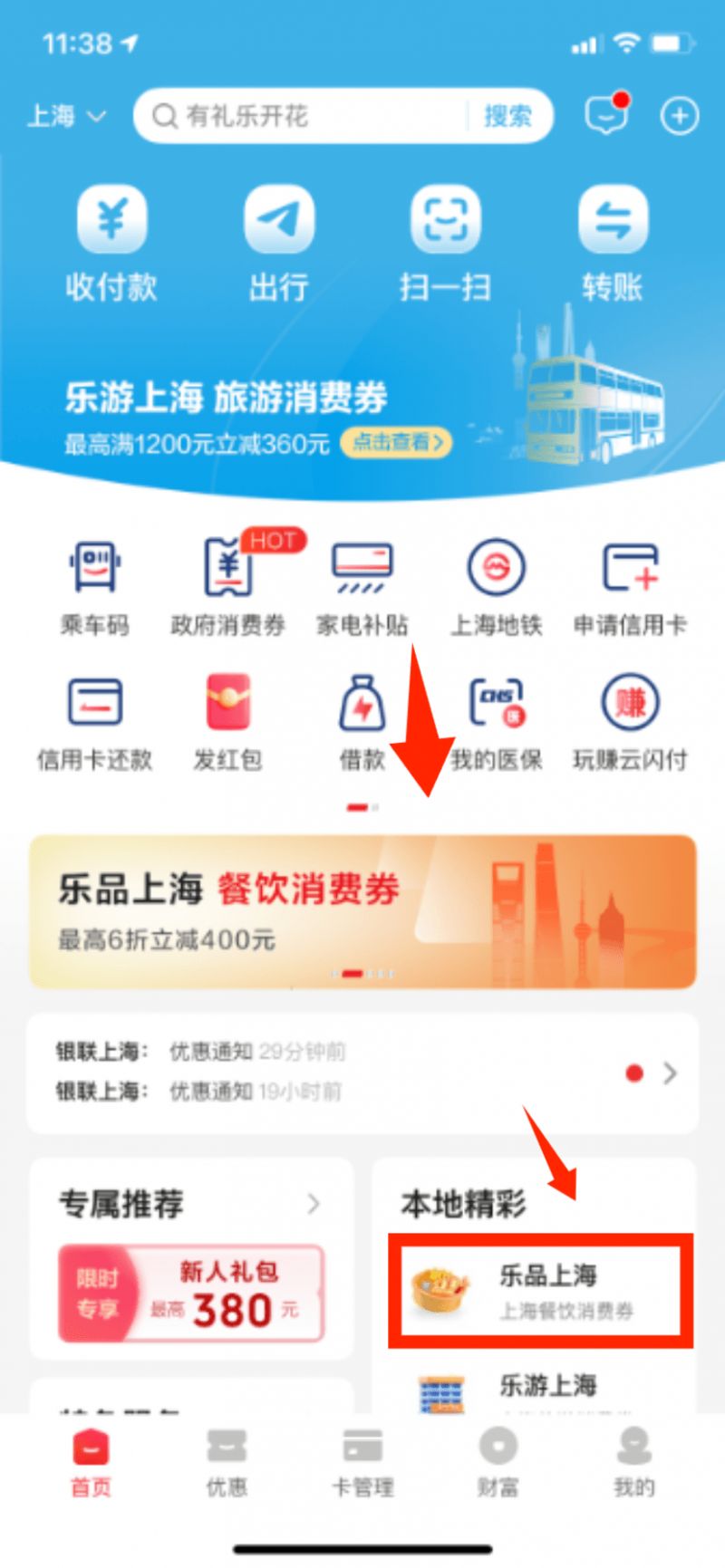Viewport: 725px width, 1568px height.
Task: Open the 乐品上海 餐饮消费券 banner
Action: pyautogui.click(x=362, y=910)
